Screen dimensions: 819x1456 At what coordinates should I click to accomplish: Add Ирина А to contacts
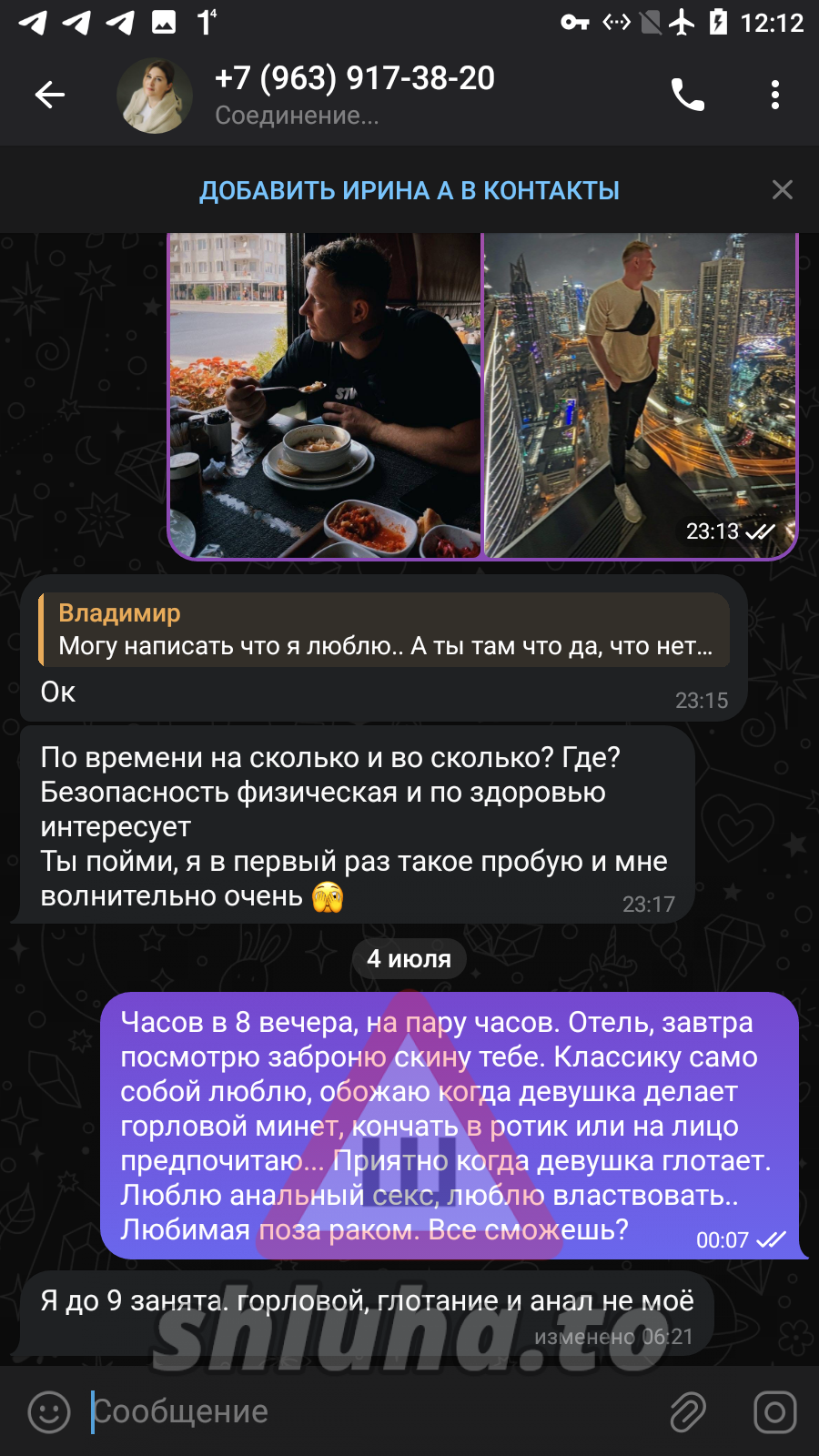click(409, 190)
